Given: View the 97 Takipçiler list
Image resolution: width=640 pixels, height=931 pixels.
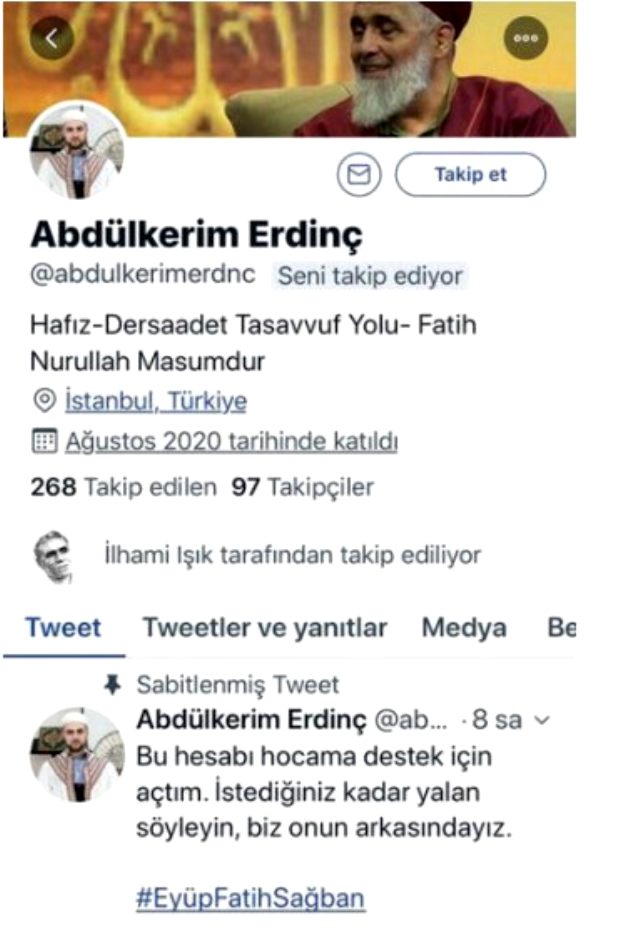Looking at the screenshot, I should coord(302,488).
